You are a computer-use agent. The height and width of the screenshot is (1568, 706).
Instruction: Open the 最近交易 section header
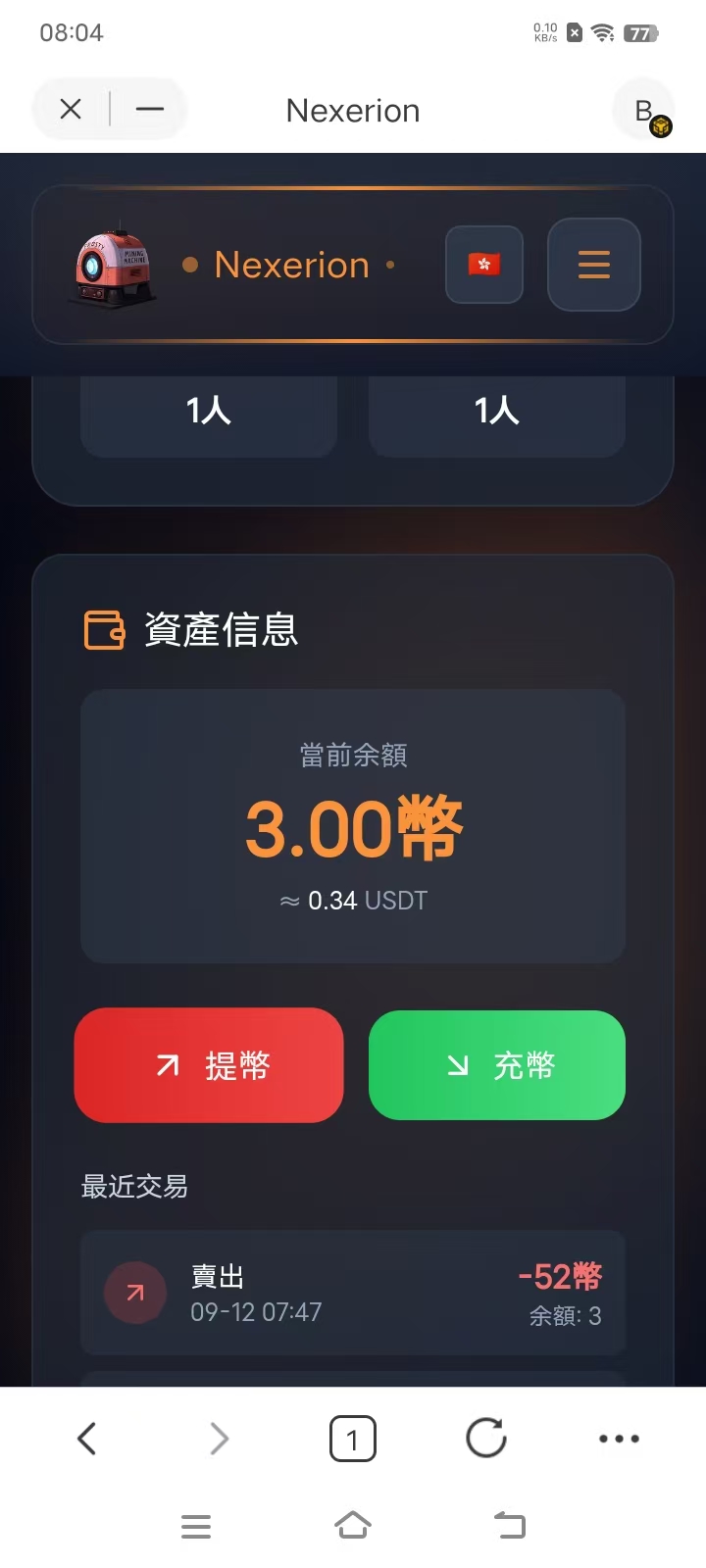point(133,1186)
